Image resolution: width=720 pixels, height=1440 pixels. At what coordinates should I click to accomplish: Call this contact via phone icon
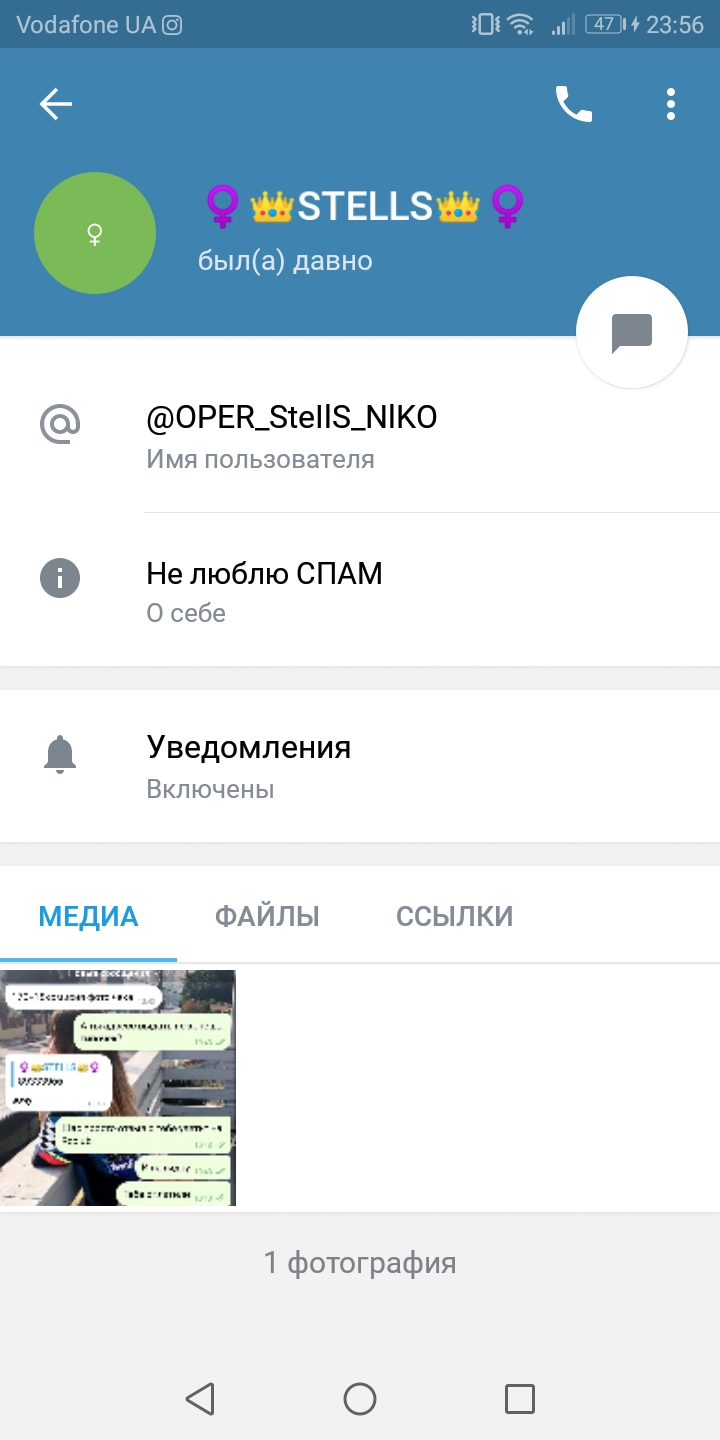pos(574,104)
